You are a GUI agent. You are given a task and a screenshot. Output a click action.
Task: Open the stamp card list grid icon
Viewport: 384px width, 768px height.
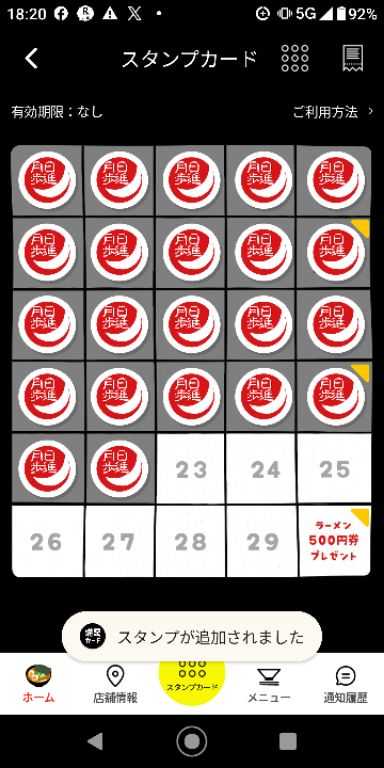click(295, 58)
